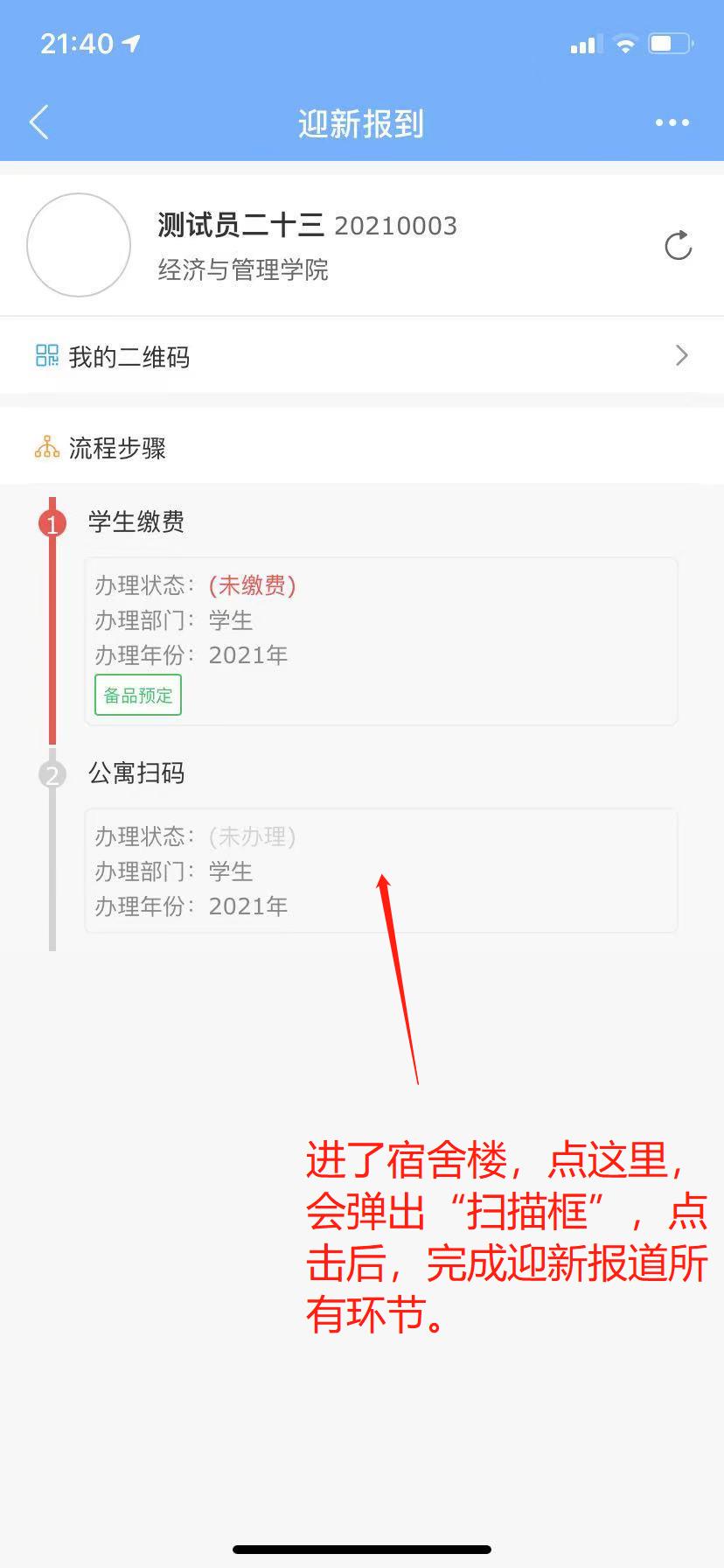This screenshot has height=1568, width=724.
Task: Open the three-dot overflow menu
Action: coord(672,122)
